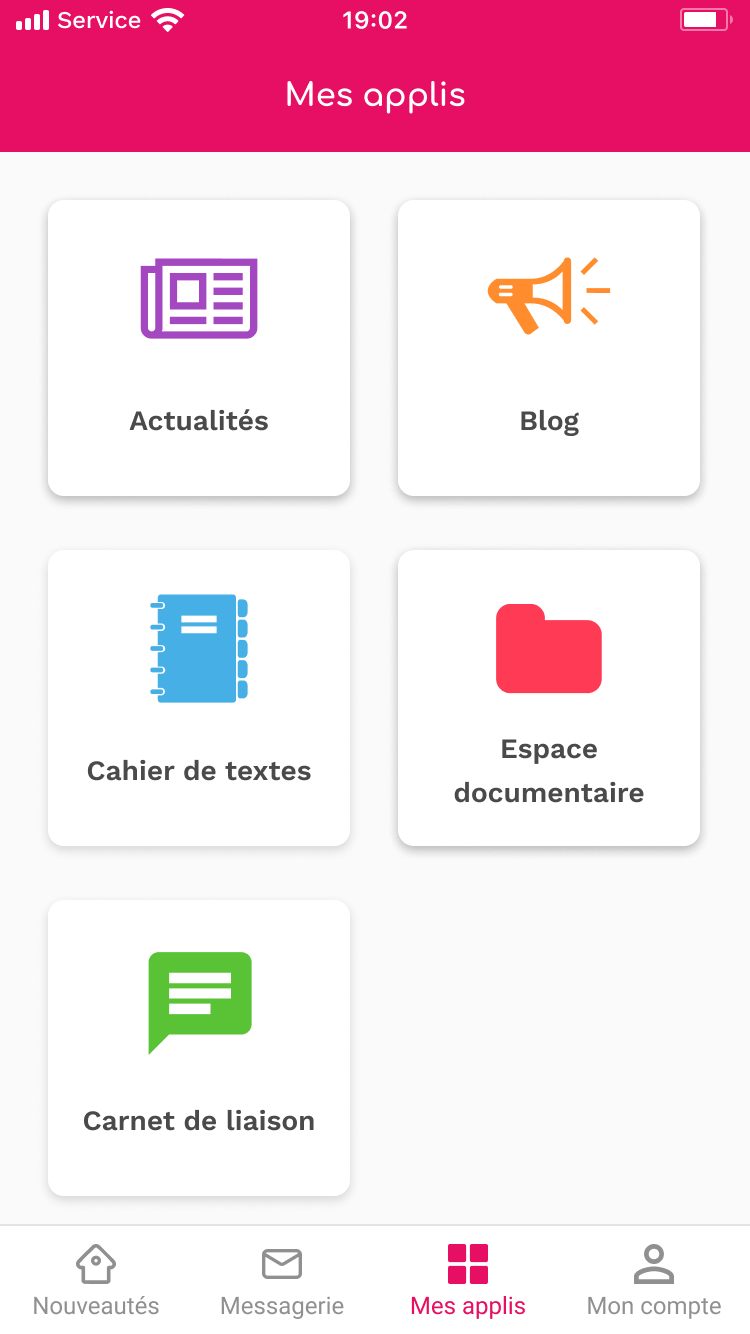
Task: Open the Blog app card
Action: pyautogui.click(x=549, y=348)
